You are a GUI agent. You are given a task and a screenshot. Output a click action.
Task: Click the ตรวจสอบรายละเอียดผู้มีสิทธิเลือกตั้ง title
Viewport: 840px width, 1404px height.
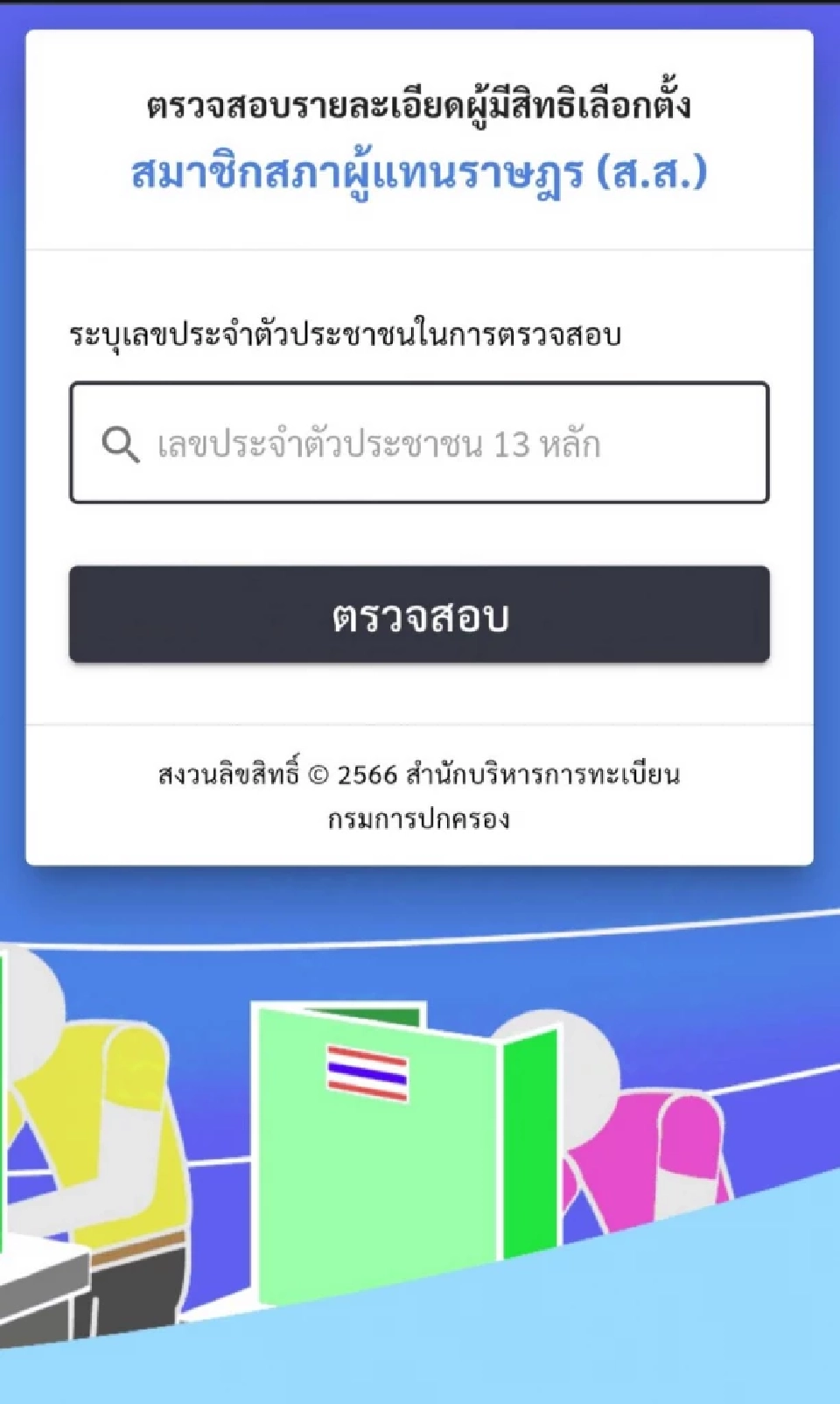tap(420, 107)
